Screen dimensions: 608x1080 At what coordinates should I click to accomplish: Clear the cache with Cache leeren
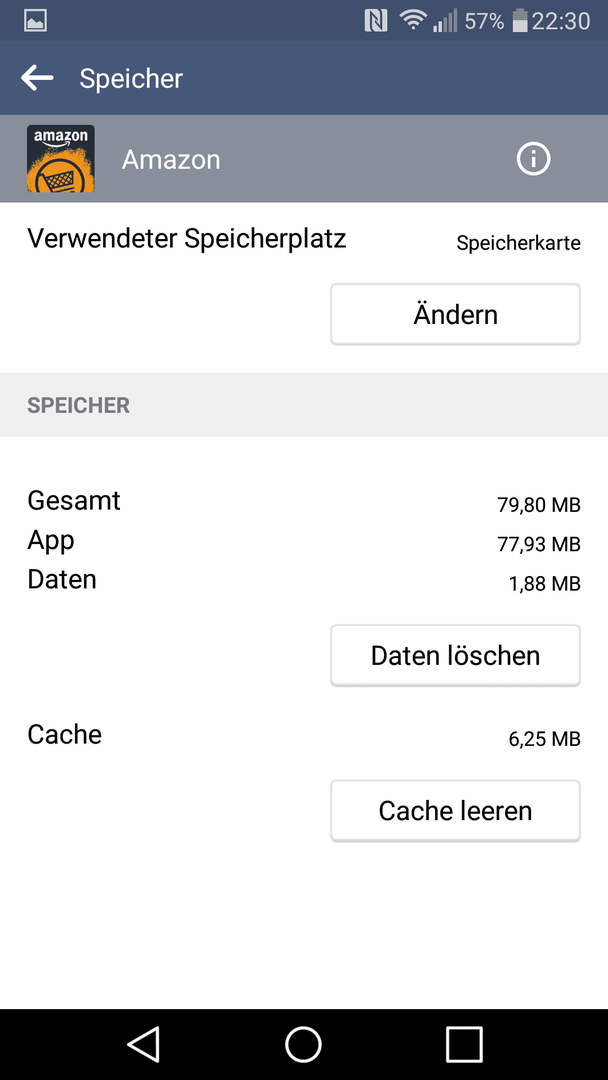[455, 811]
